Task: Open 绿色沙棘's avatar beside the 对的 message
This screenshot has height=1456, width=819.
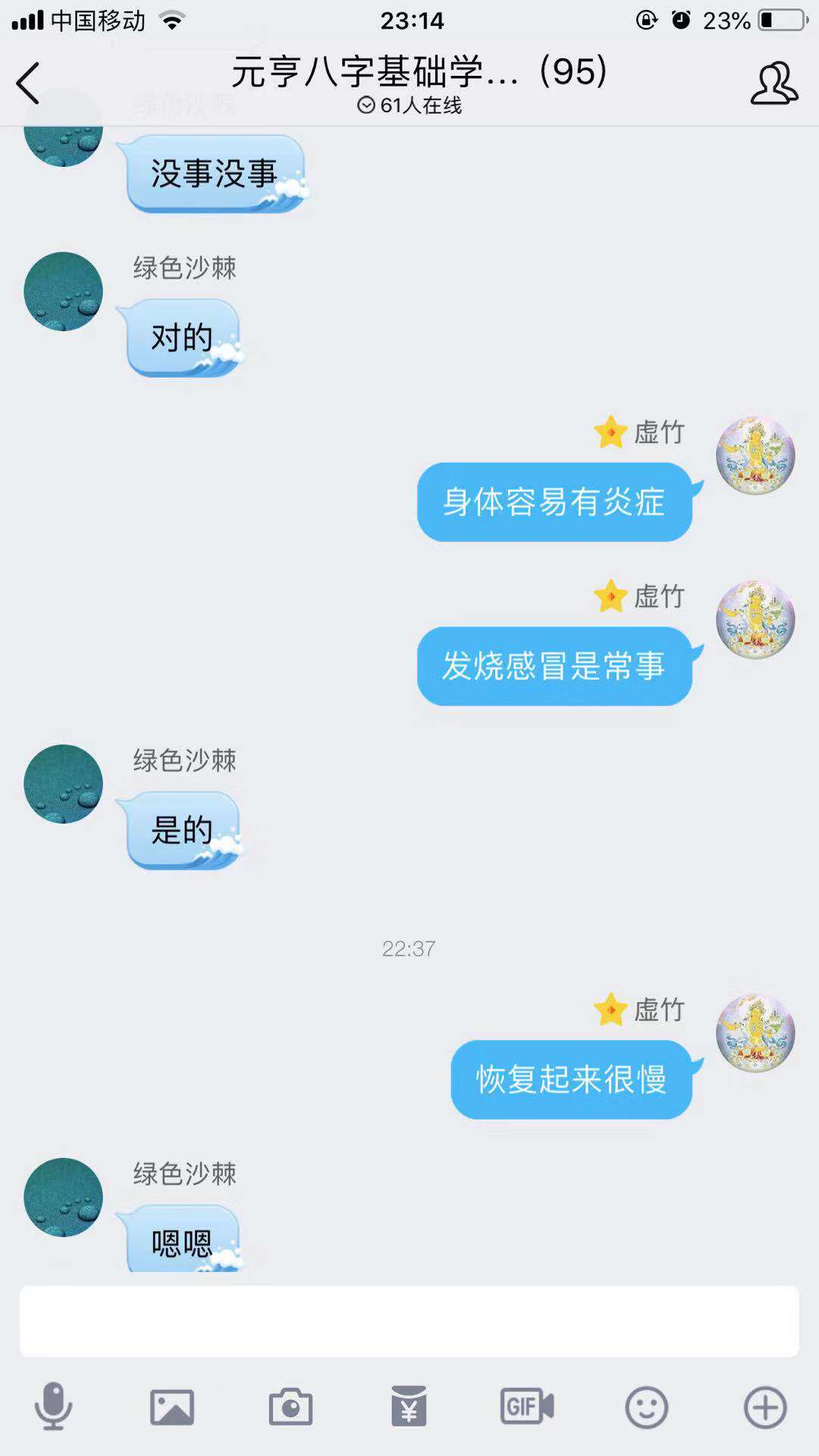Action: [x=64, y=291]
